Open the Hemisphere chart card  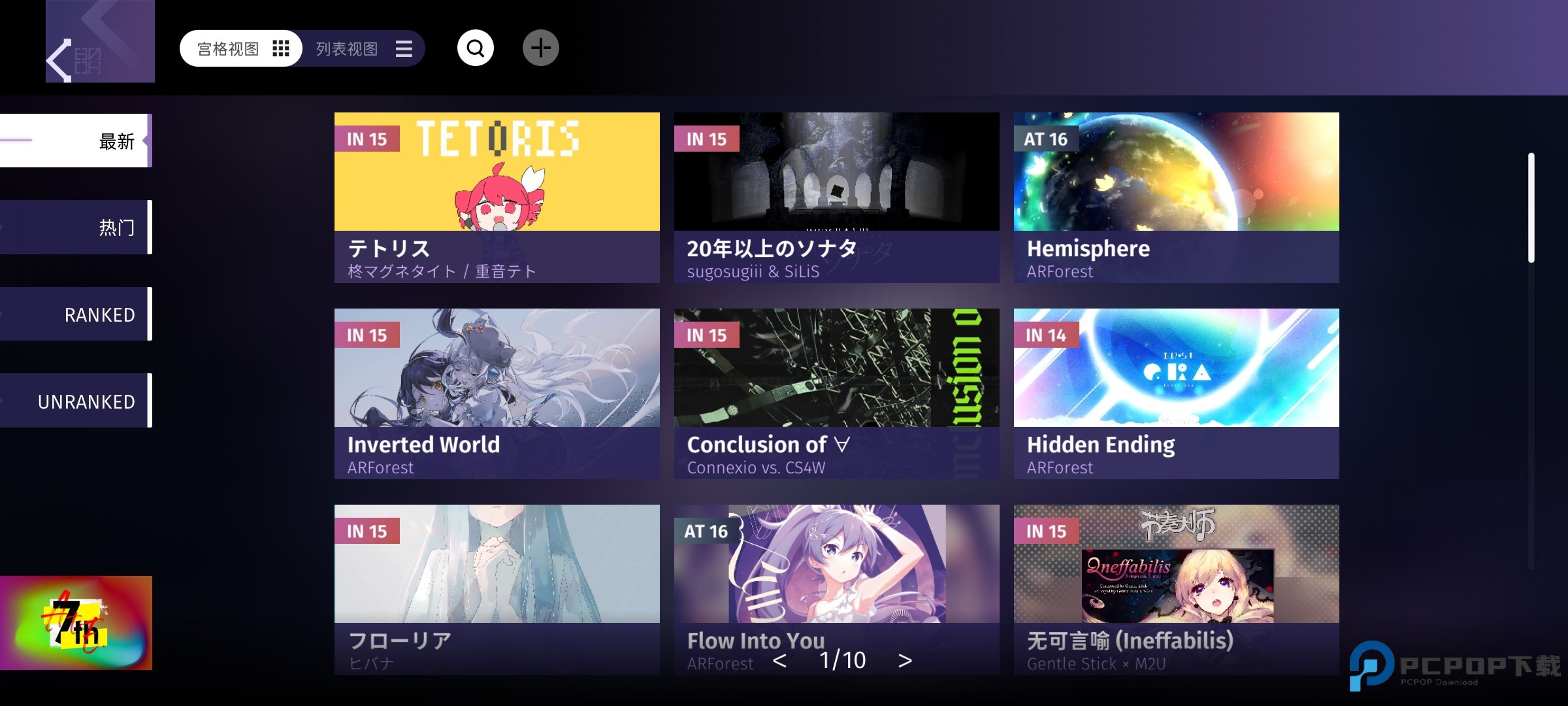point(1176,197)
